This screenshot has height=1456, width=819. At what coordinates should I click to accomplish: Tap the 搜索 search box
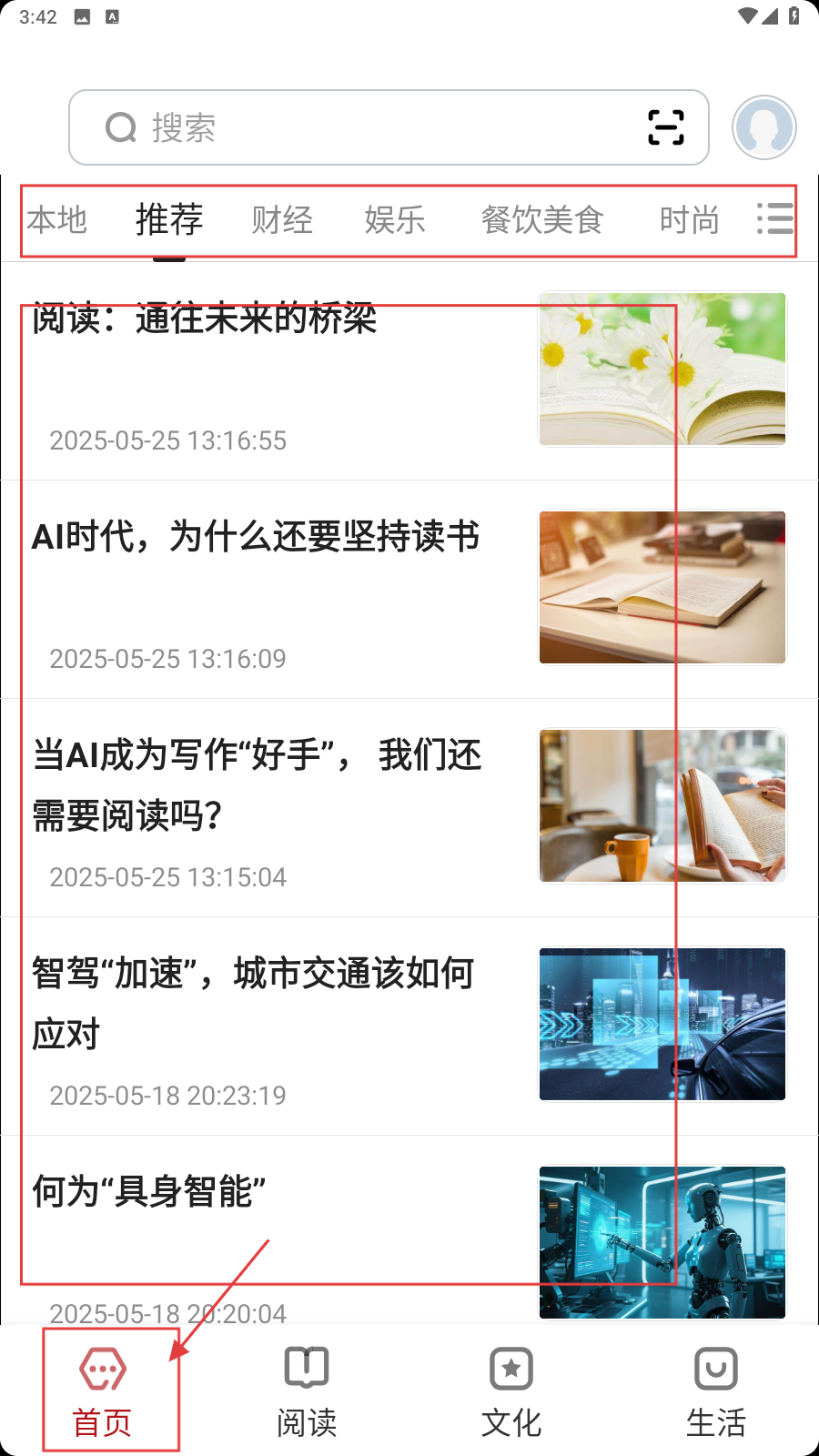[364, 127]
